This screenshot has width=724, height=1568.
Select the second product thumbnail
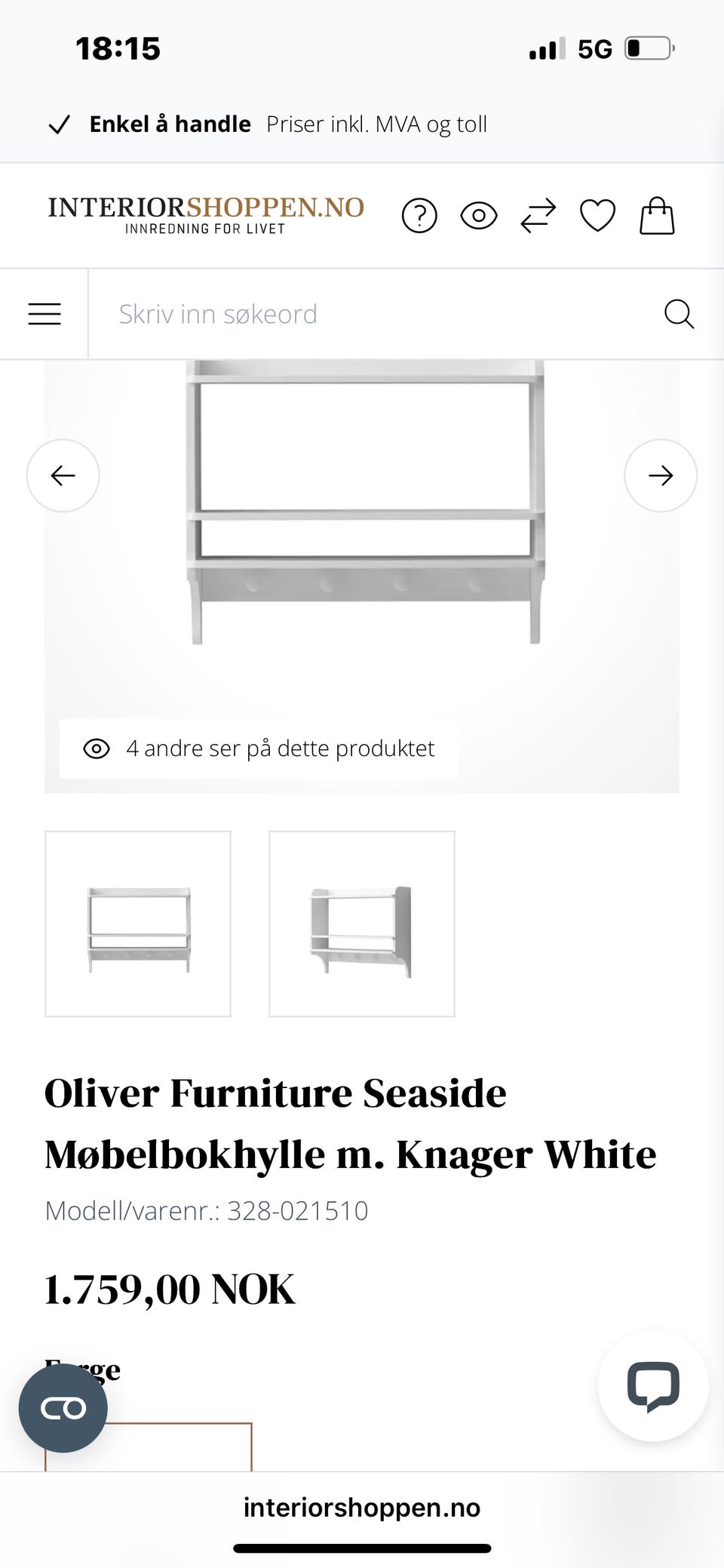click(361, 923)
